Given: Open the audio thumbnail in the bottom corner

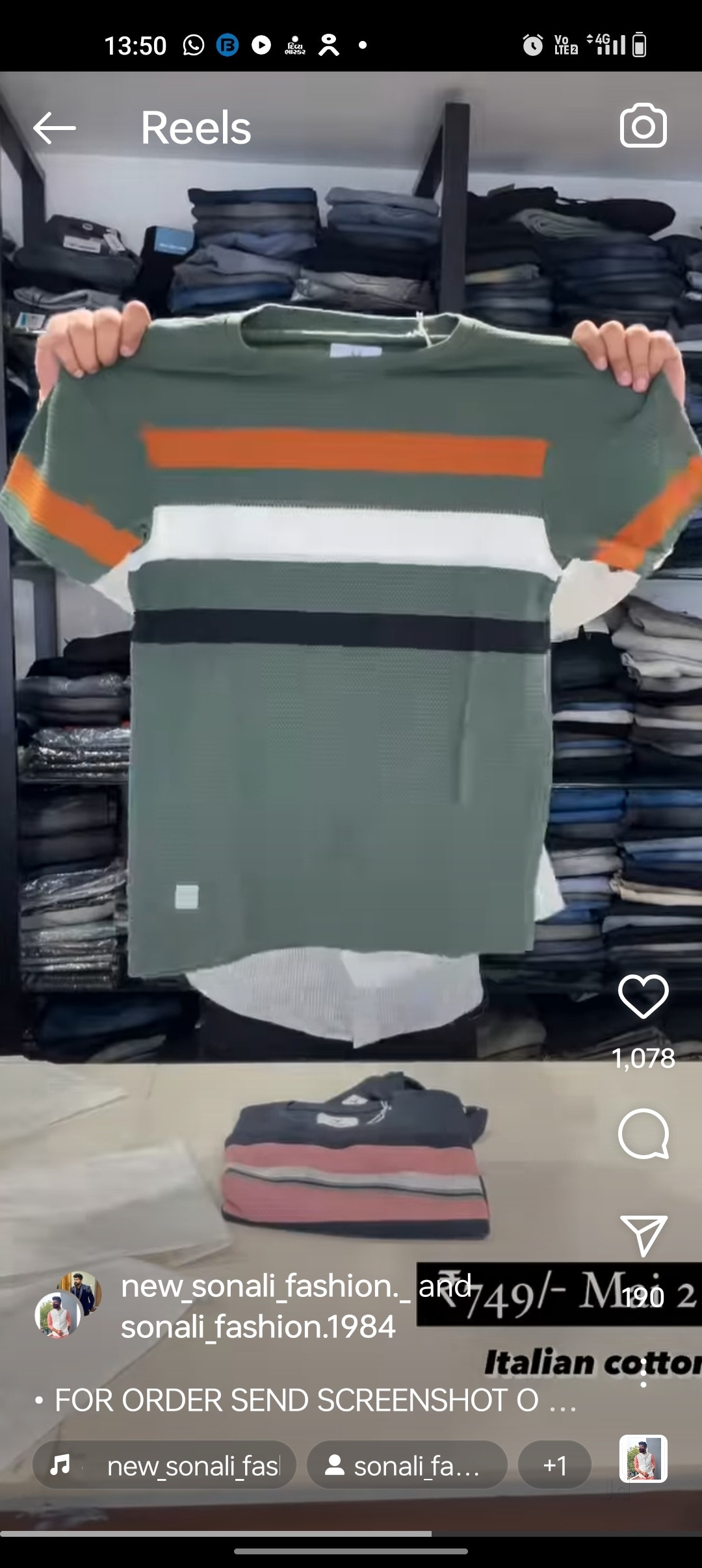Looking at the screenshot, I should [x=643, y=1459].
